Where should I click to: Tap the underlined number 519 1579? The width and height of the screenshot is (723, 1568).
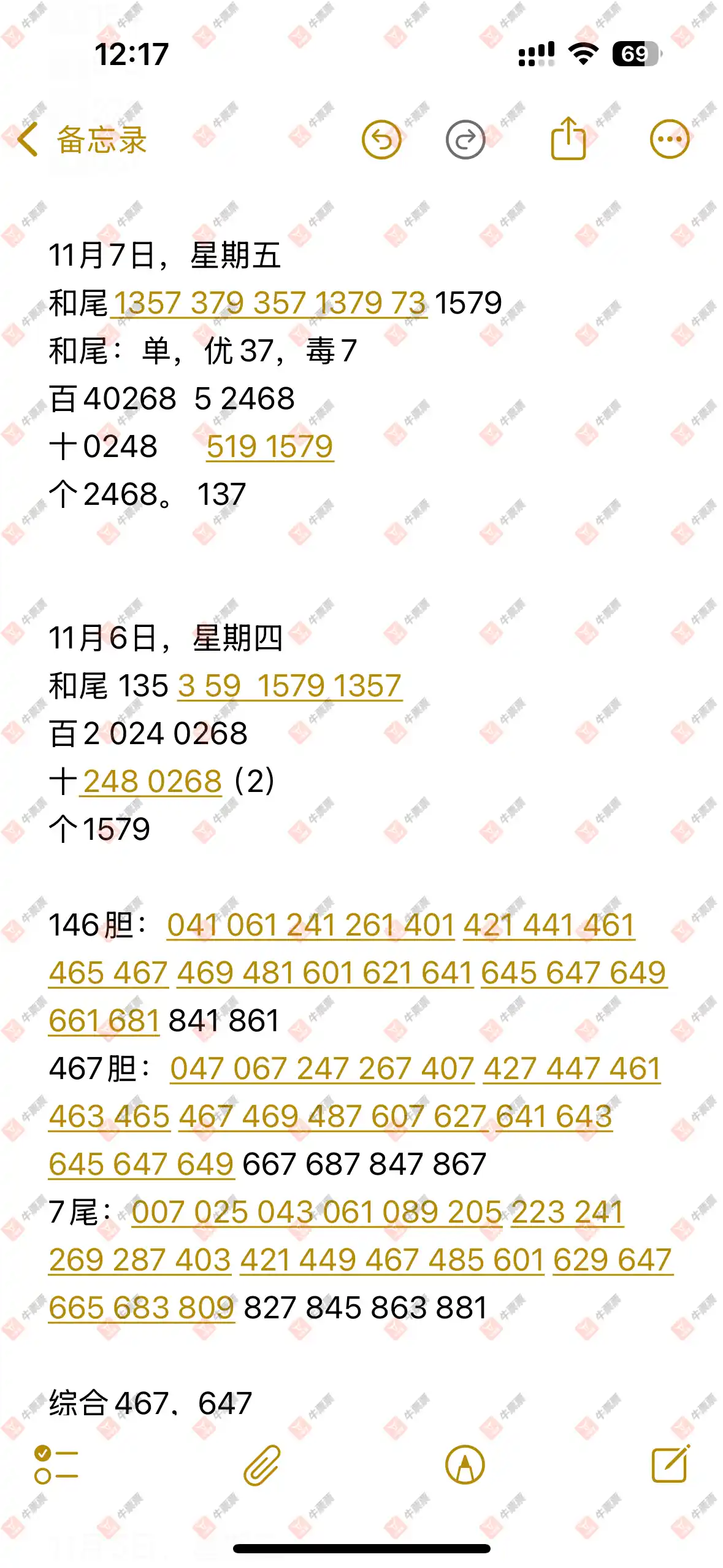[x=270, y=447]
